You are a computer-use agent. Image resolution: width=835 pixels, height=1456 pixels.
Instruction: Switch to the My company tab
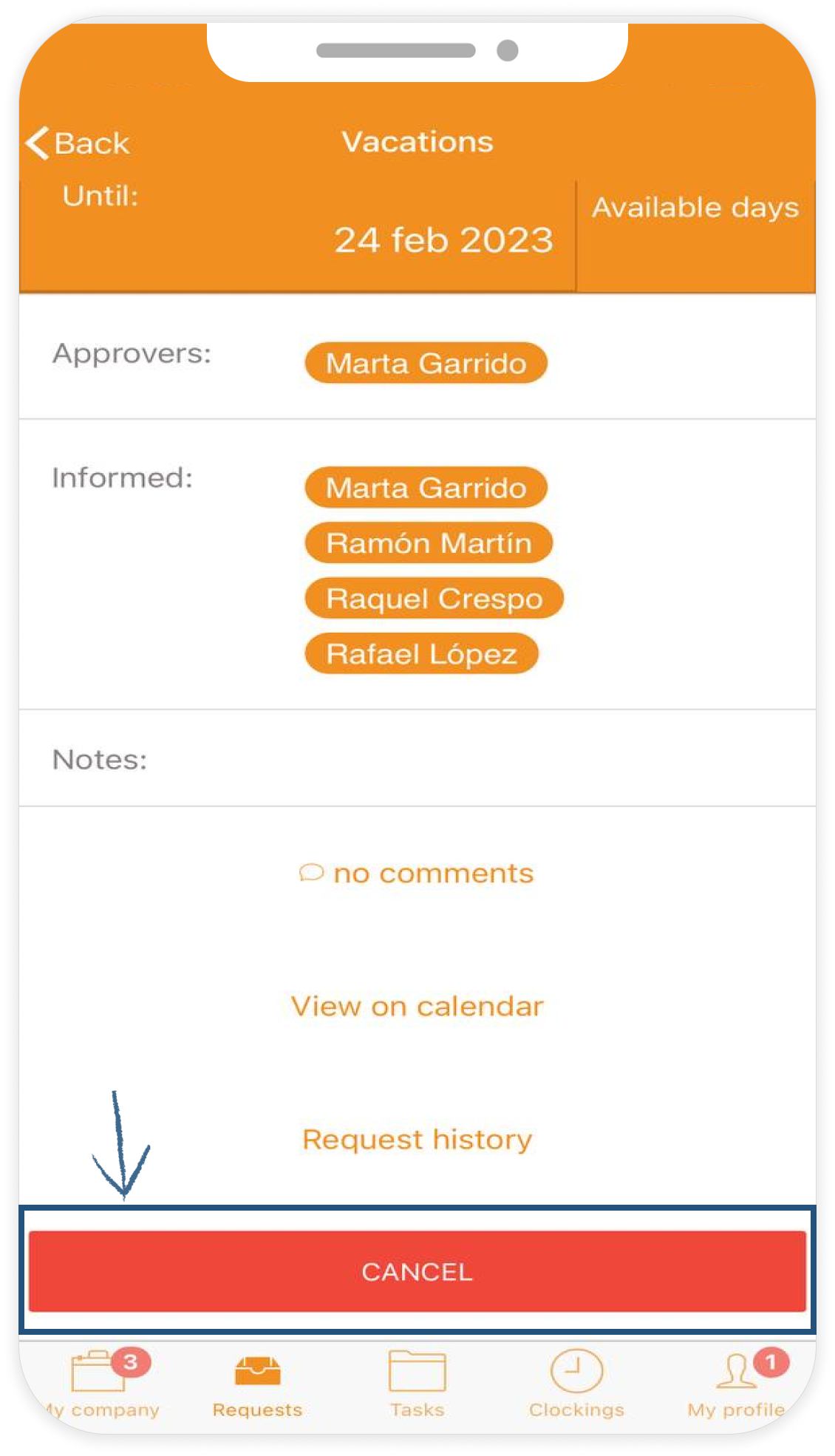(103, 1382)
